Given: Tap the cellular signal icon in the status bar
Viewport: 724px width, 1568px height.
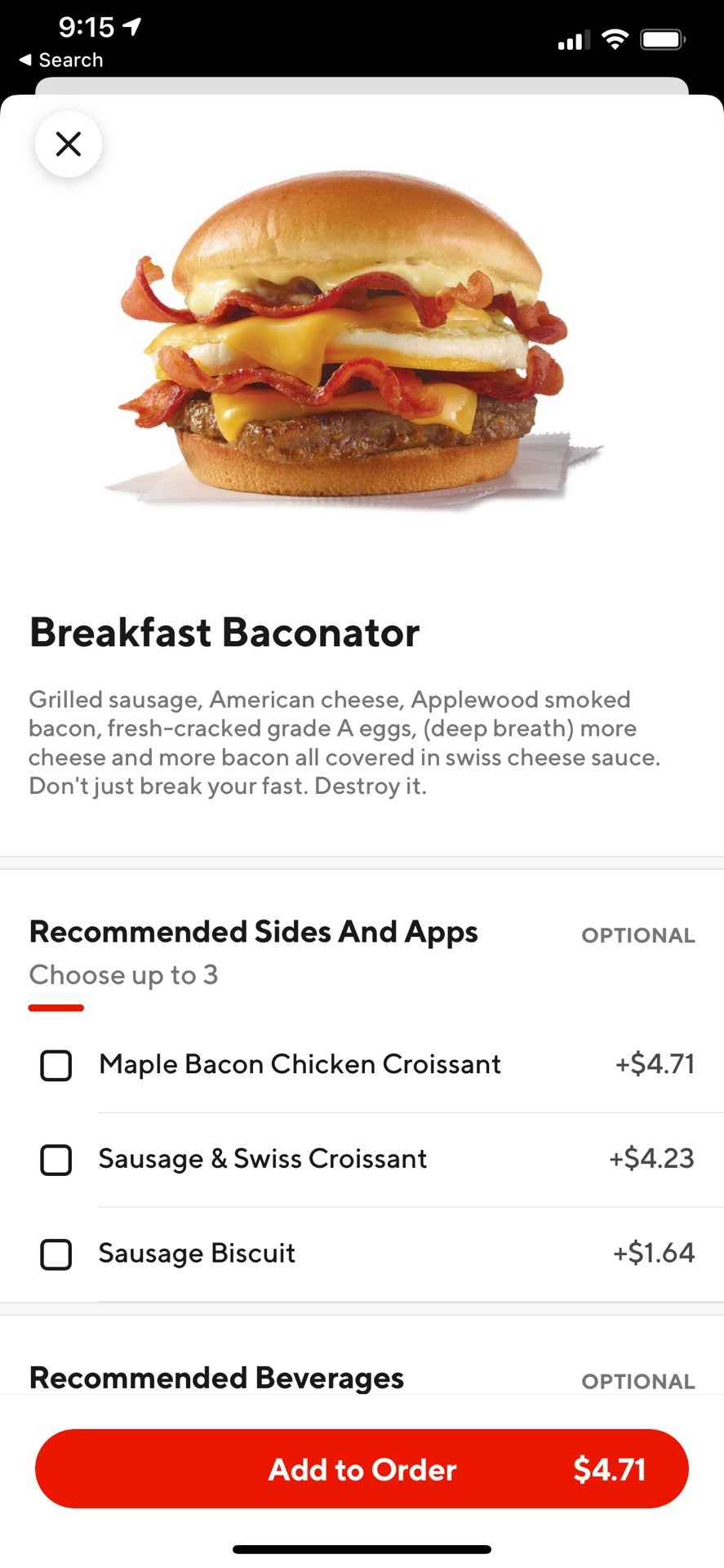Looking at the screenshot, I should pyautogui.click(x=571, y=38).
